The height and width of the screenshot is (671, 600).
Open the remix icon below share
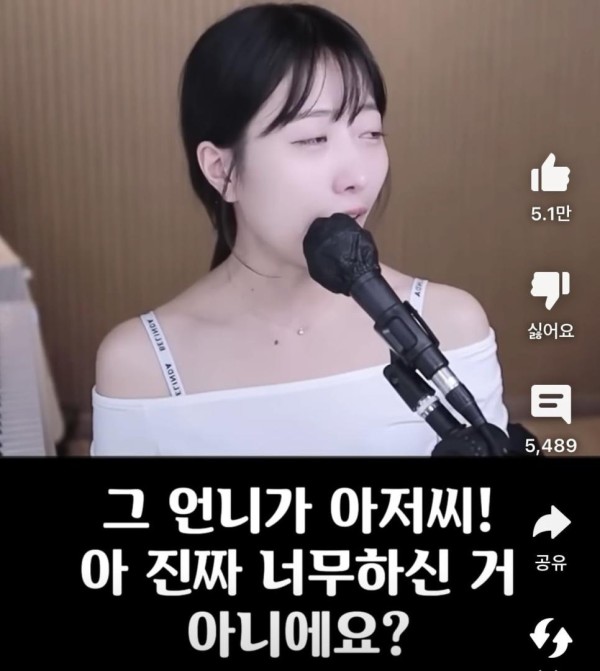point(550,636)
